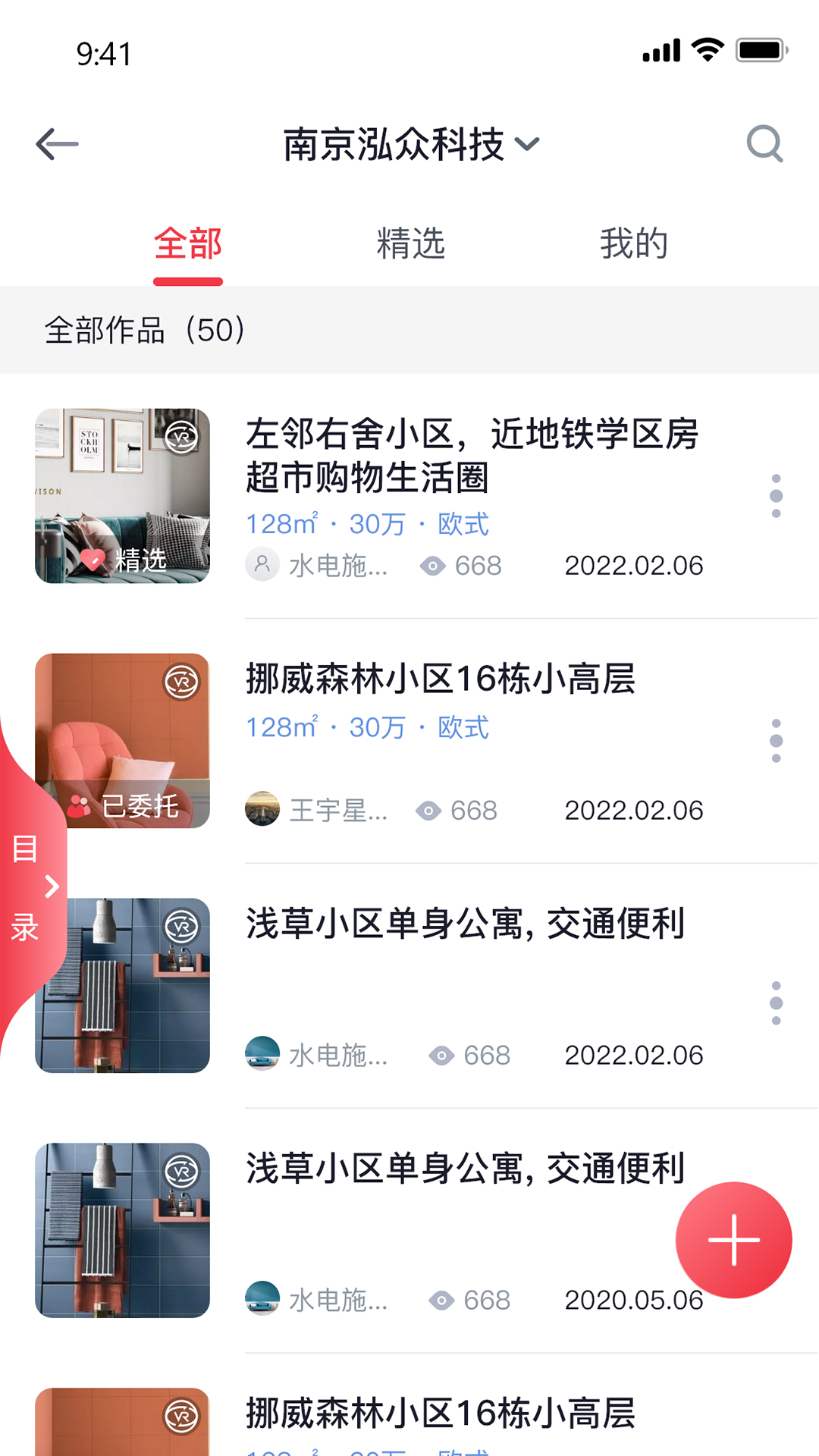Open search with the magnifier icon
This screenshot has width=819, height=1456.
click(x=765, y=143)
